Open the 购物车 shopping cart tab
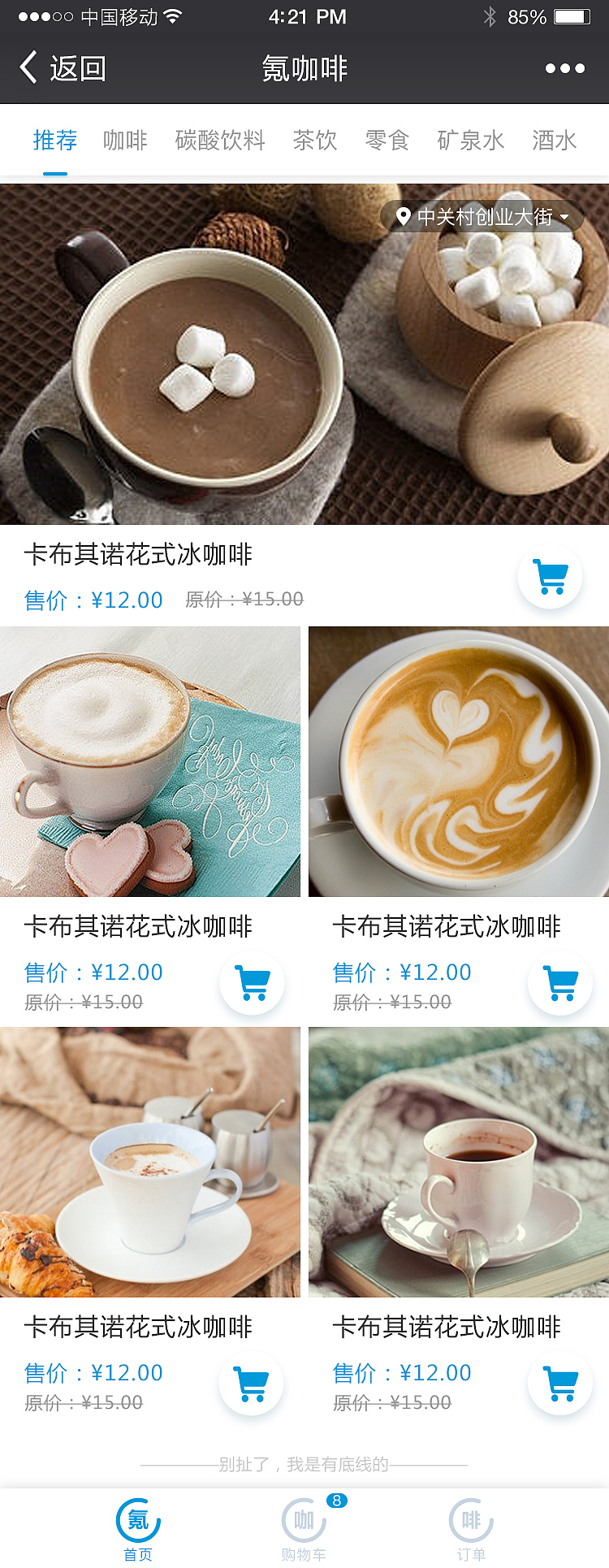 (x=304, y=1527)
